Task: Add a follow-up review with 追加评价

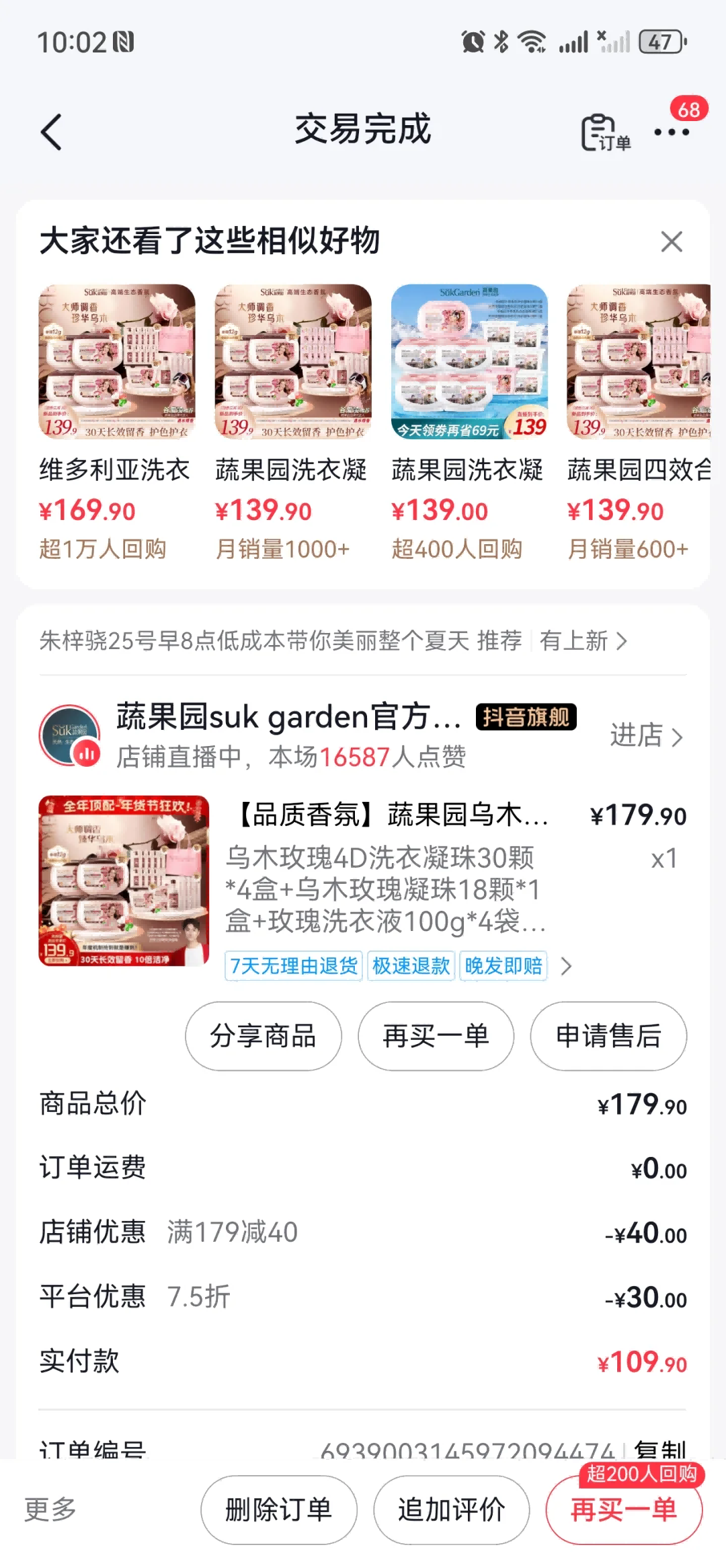Action: tap(451, 1510)
